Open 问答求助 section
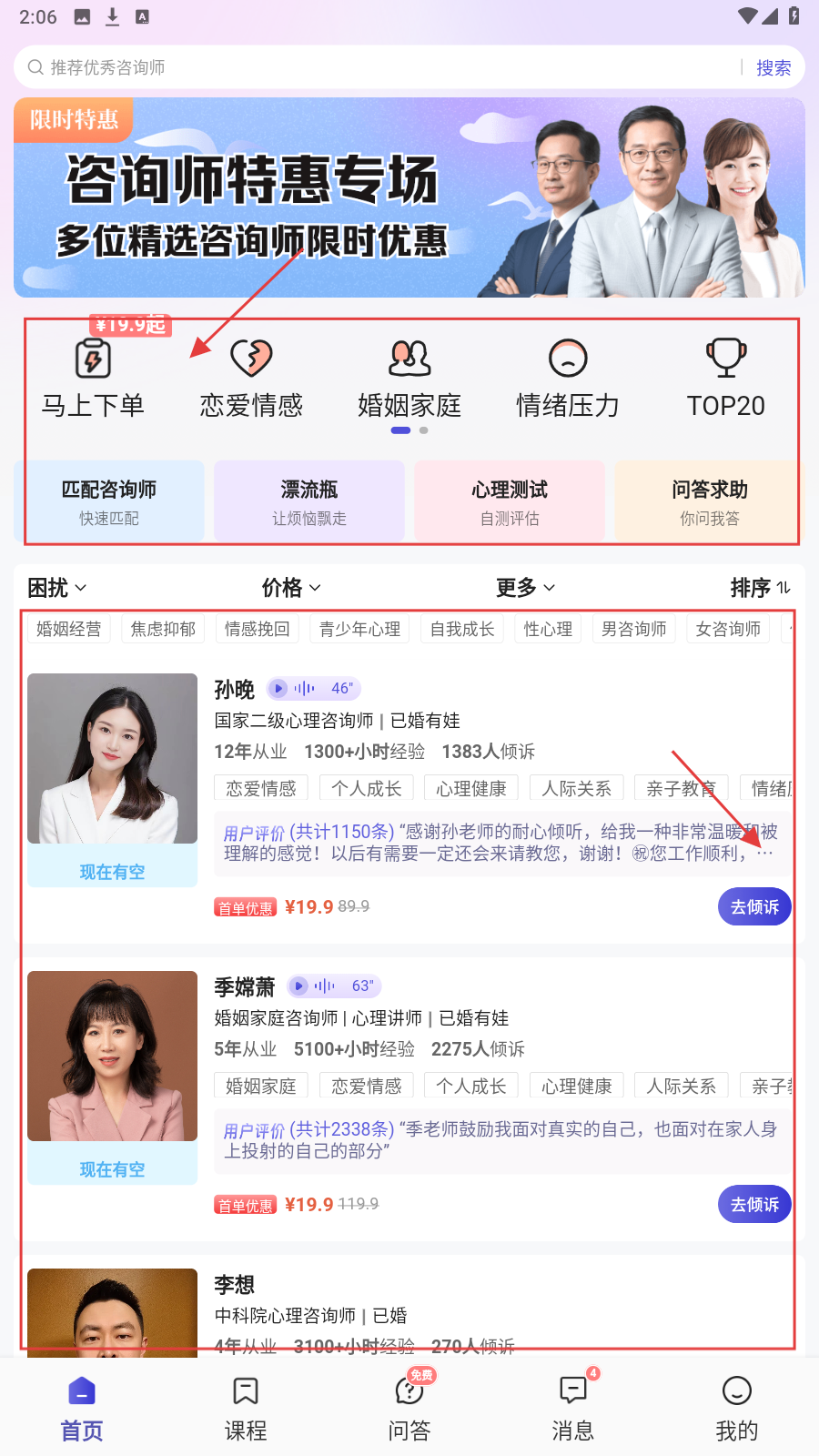819x1456 pixels. 709,501
